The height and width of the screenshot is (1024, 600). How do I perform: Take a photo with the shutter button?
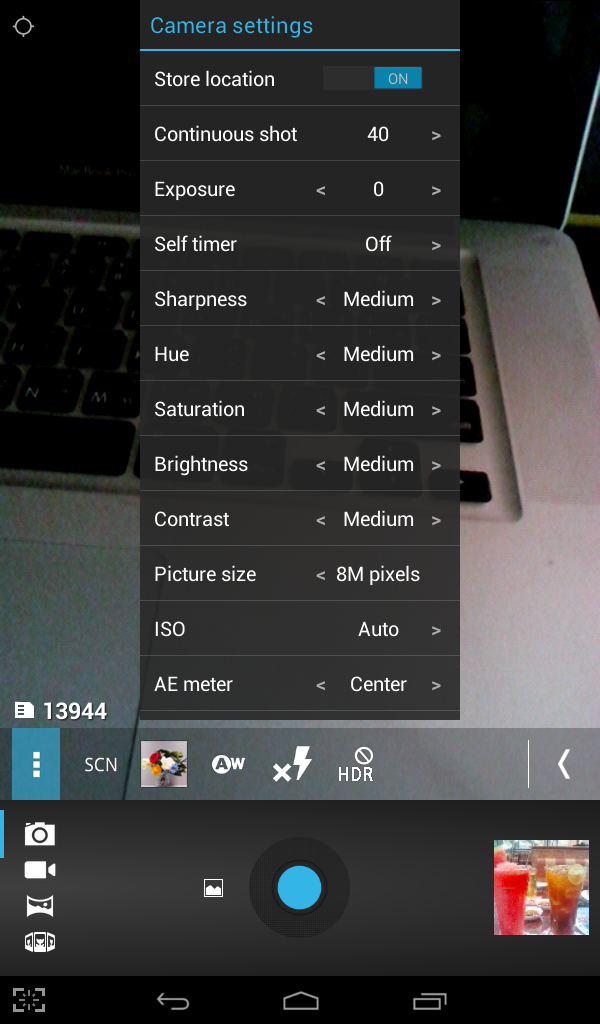(x=300, y=888)
